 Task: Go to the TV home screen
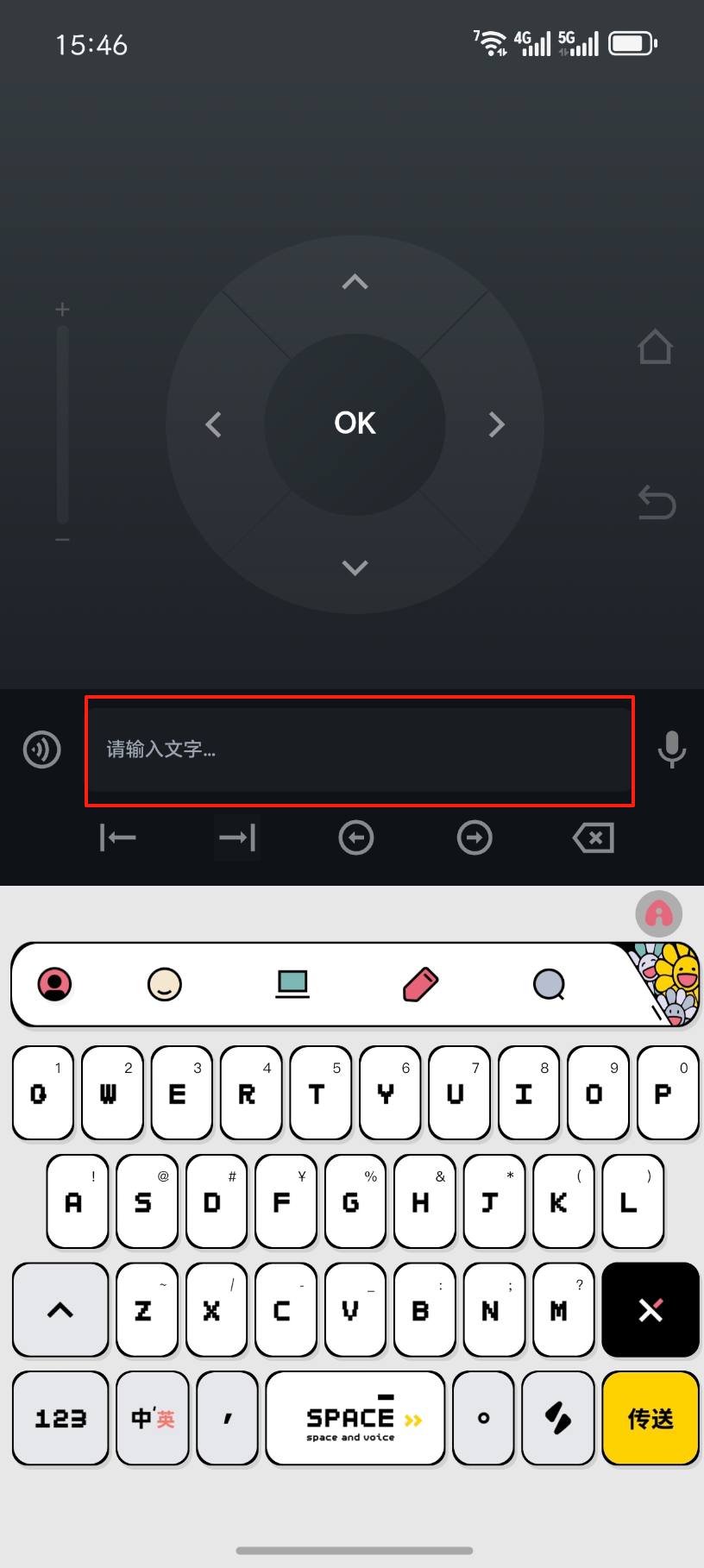(x=655, y=347)
